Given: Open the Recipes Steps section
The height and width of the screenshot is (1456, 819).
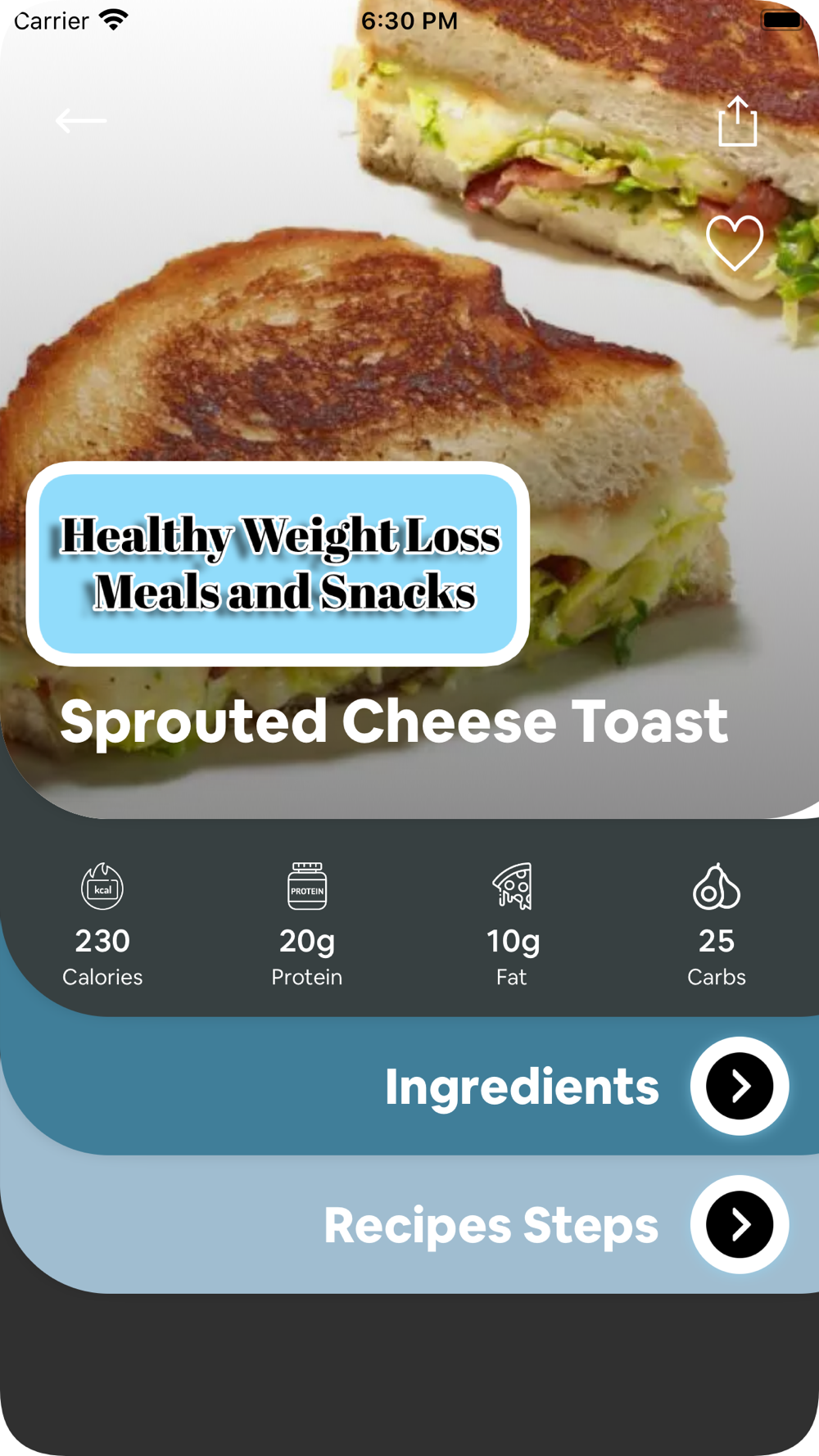Looking at the screenshot, I should 740,1224.
